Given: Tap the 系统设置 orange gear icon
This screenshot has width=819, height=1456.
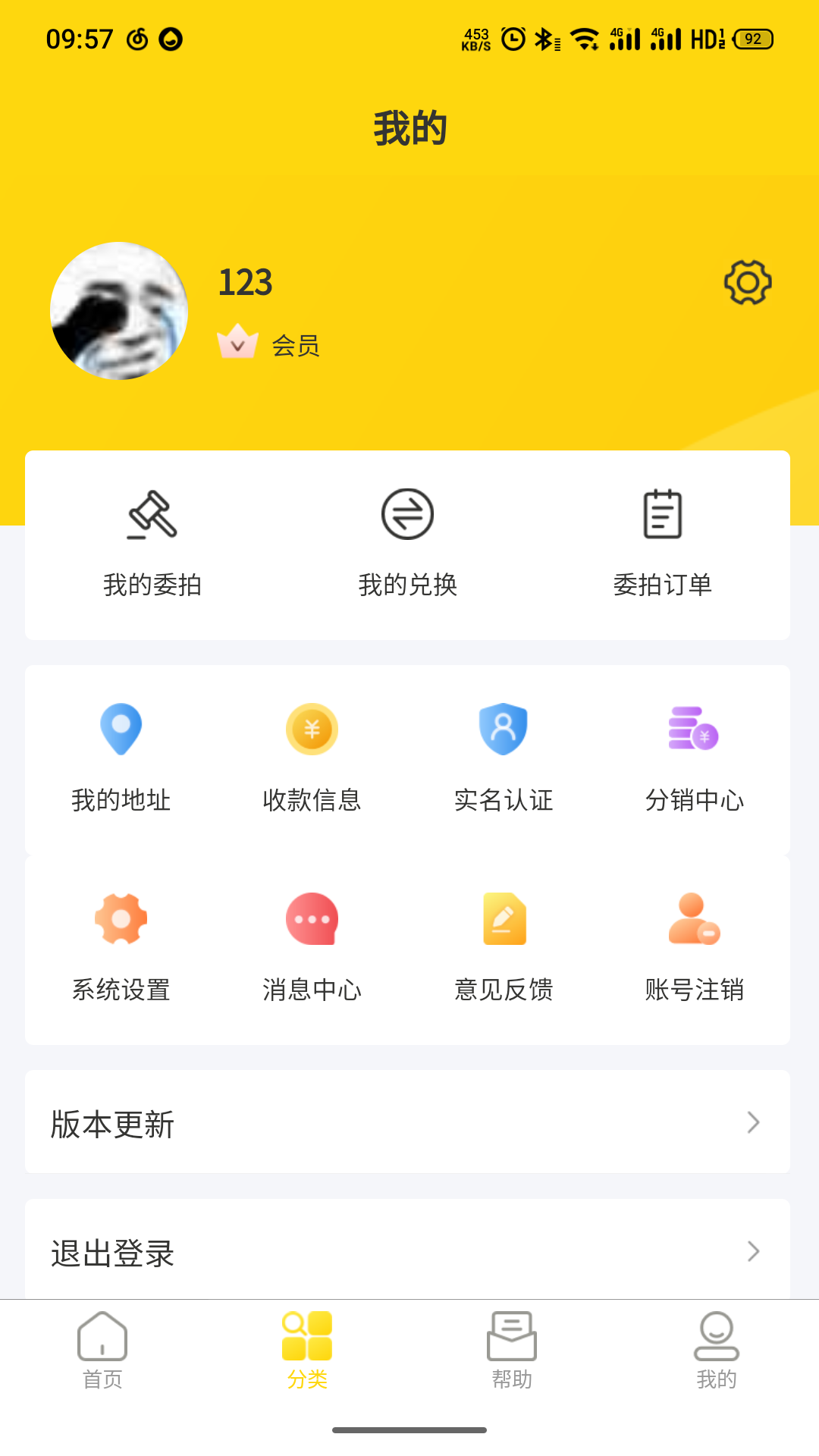Looking at the screenshot, I should (x=121, y=918).
